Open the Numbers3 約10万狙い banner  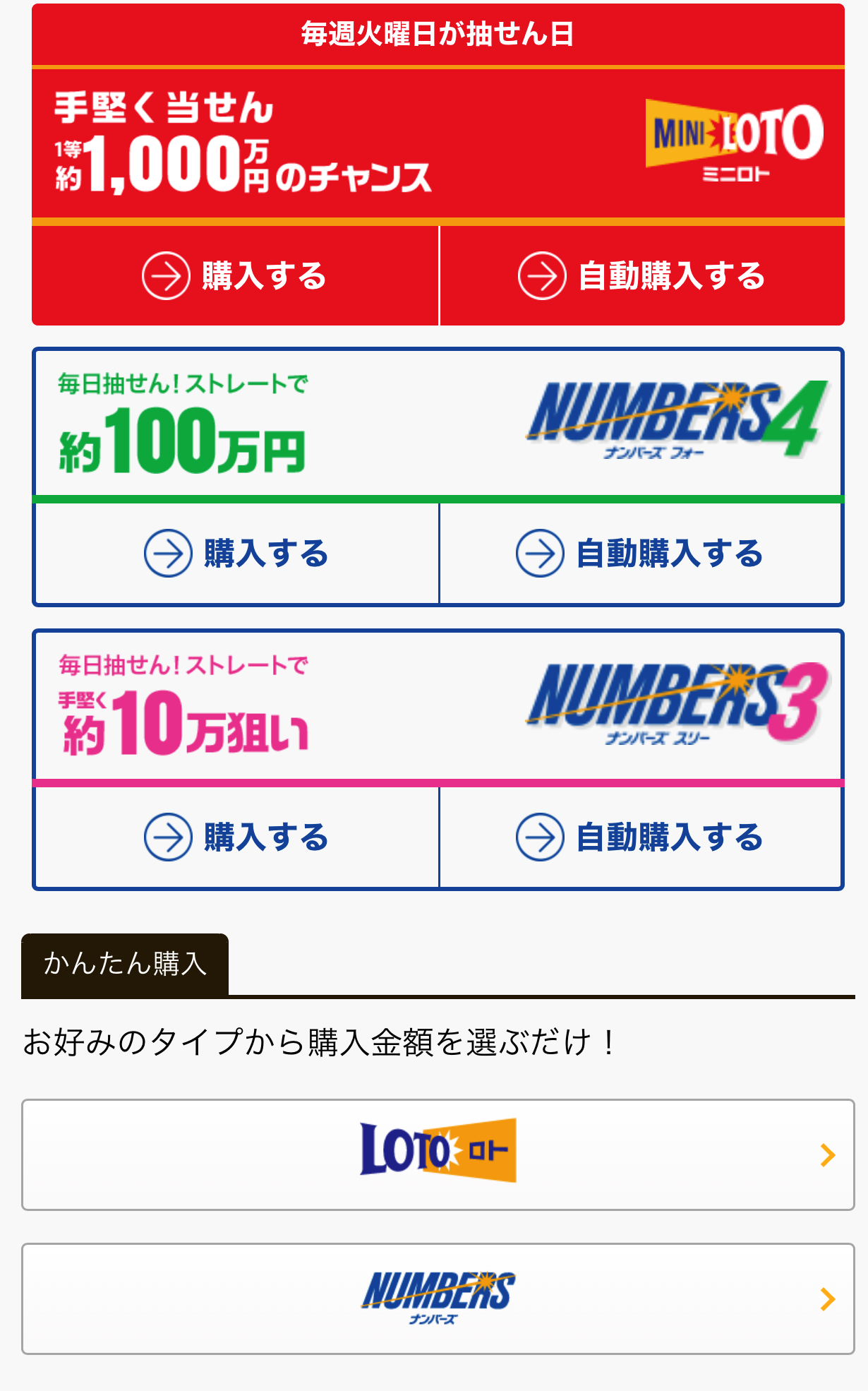click(x=438, y=706)
